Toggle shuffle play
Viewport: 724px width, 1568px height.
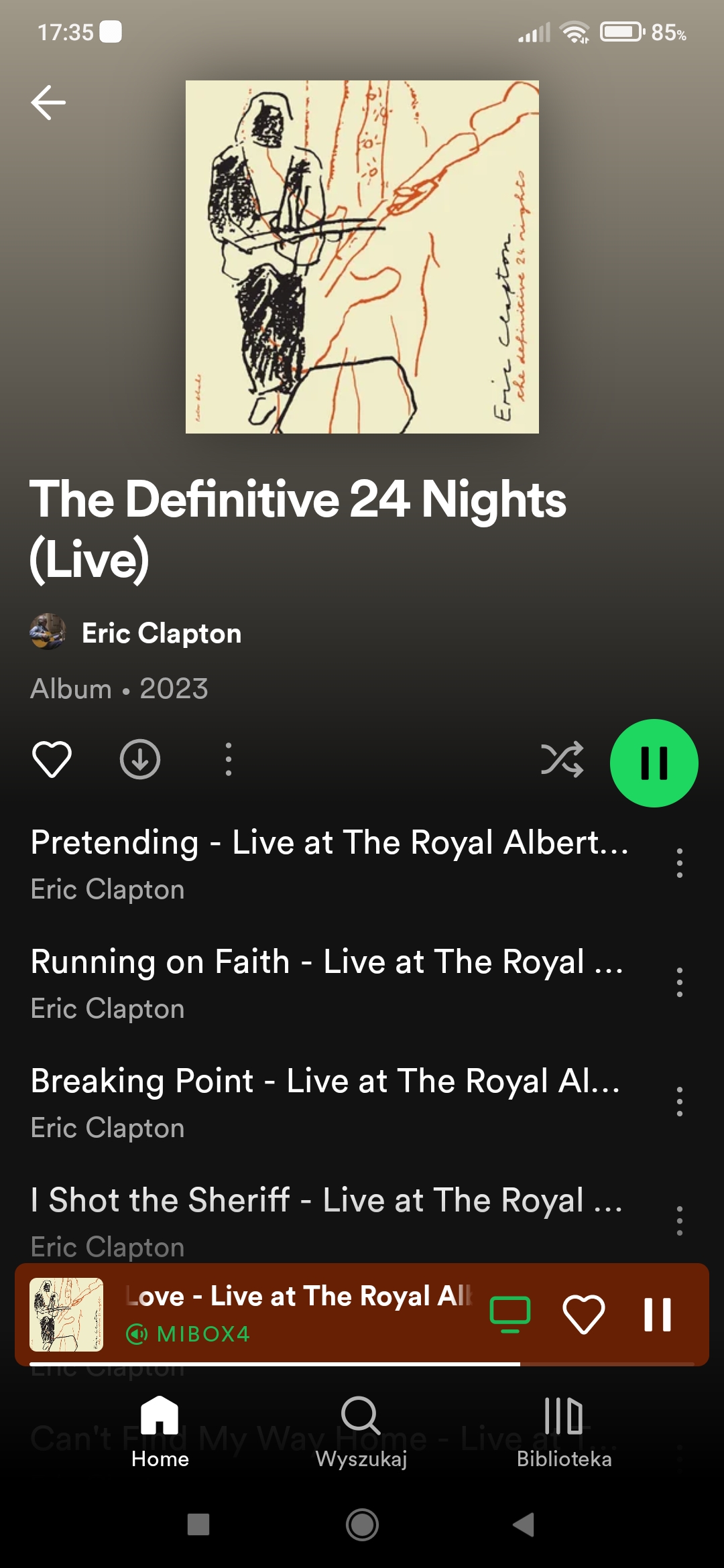(x=562, y=760)
